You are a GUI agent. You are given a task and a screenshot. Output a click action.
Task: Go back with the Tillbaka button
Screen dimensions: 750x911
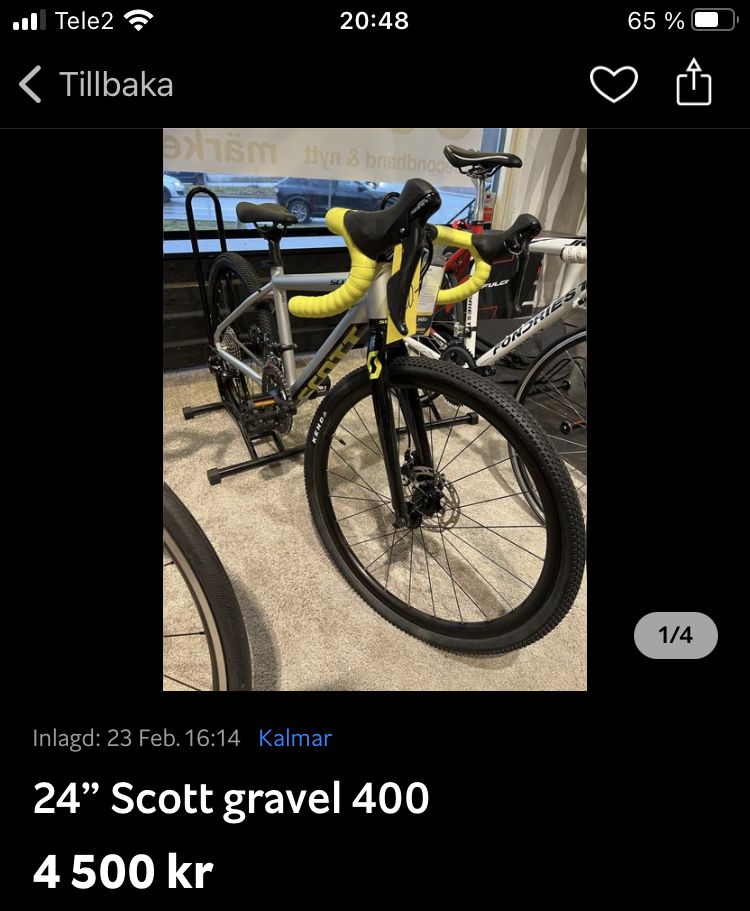(96, 84)
